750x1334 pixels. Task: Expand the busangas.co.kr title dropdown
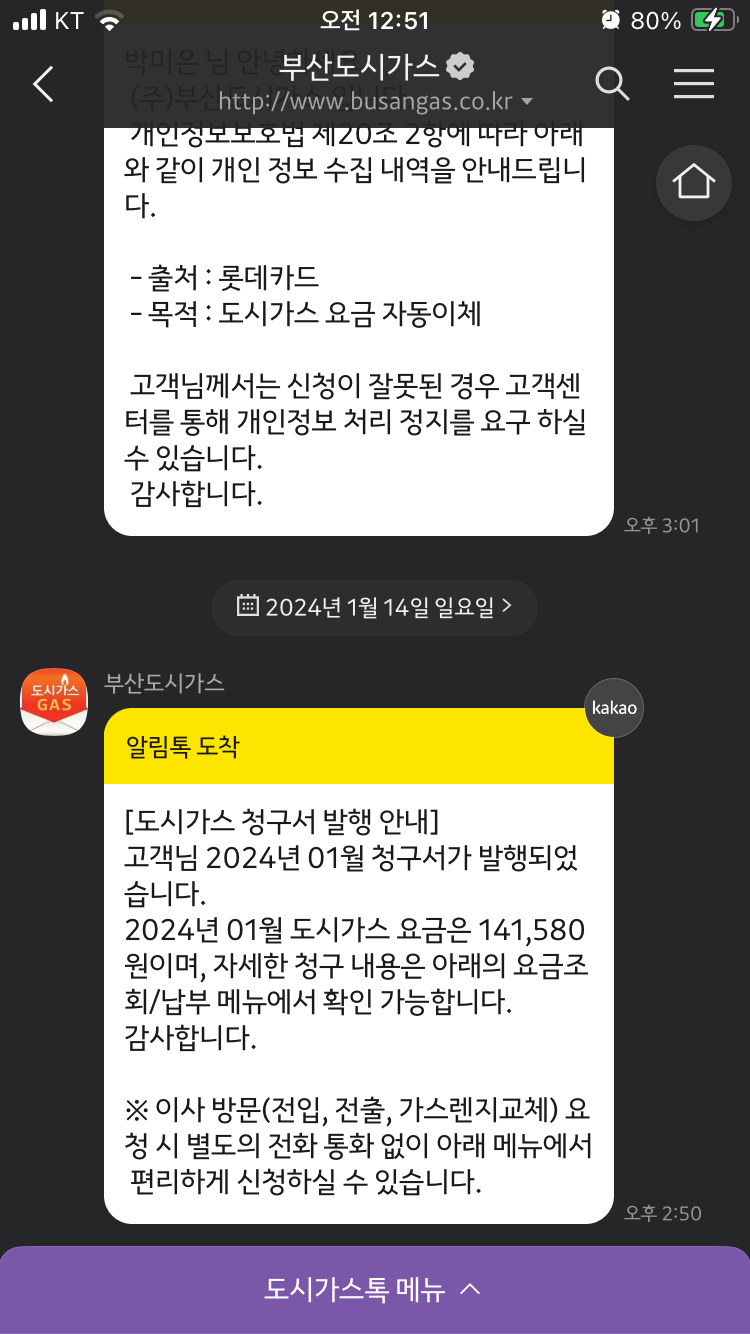[528, 102]
